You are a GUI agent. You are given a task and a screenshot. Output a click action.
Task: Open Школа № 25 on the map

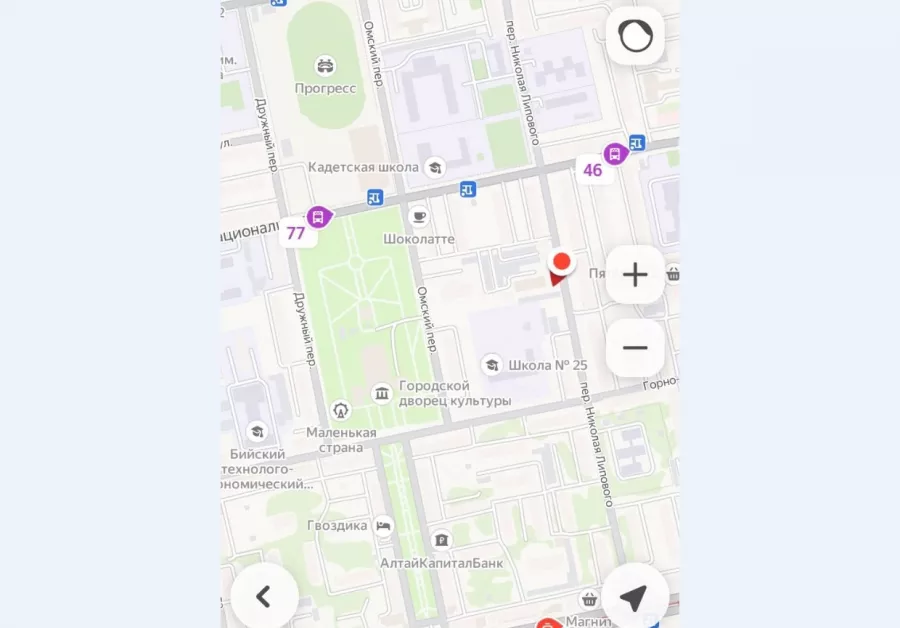[491, 365]
